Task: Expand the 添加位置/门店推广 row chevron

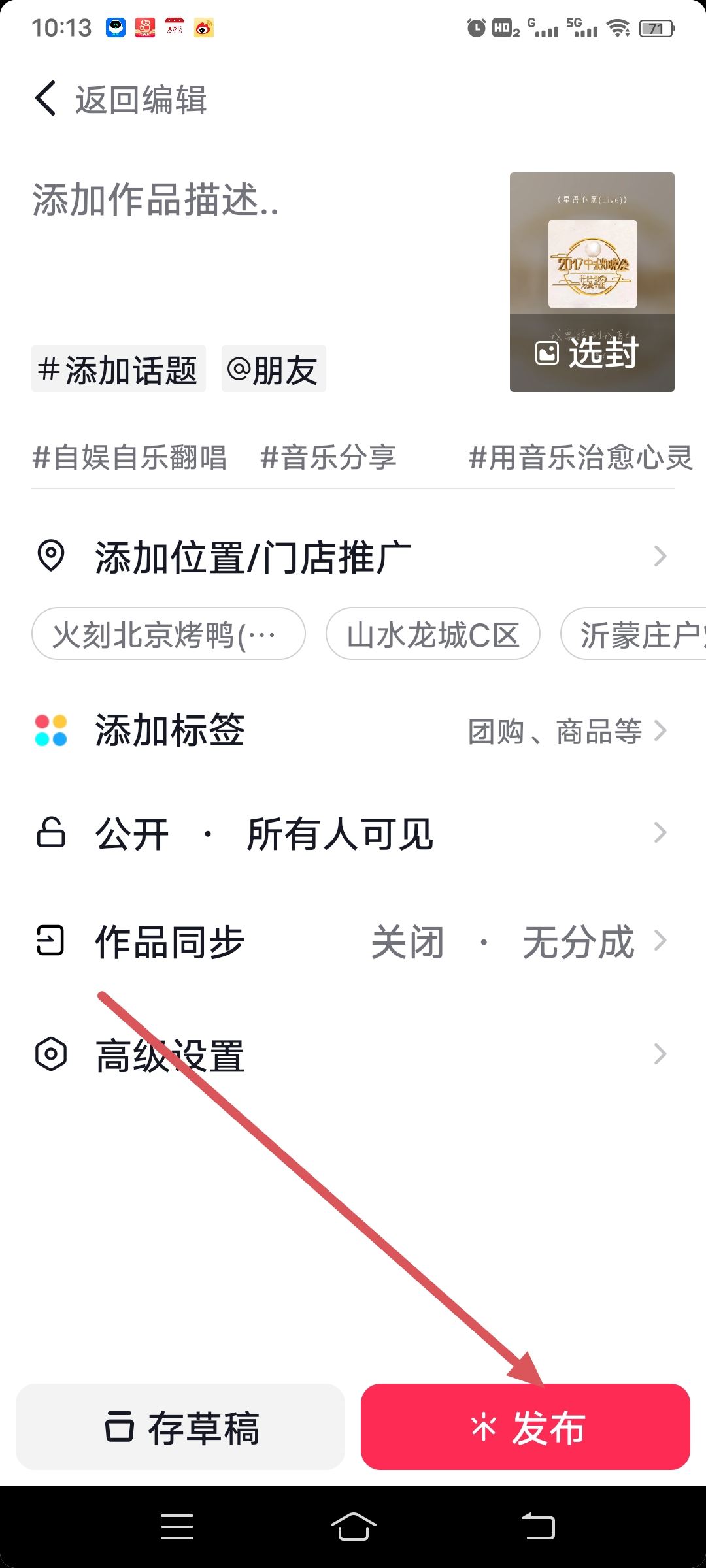Action: tap(660, 556)
